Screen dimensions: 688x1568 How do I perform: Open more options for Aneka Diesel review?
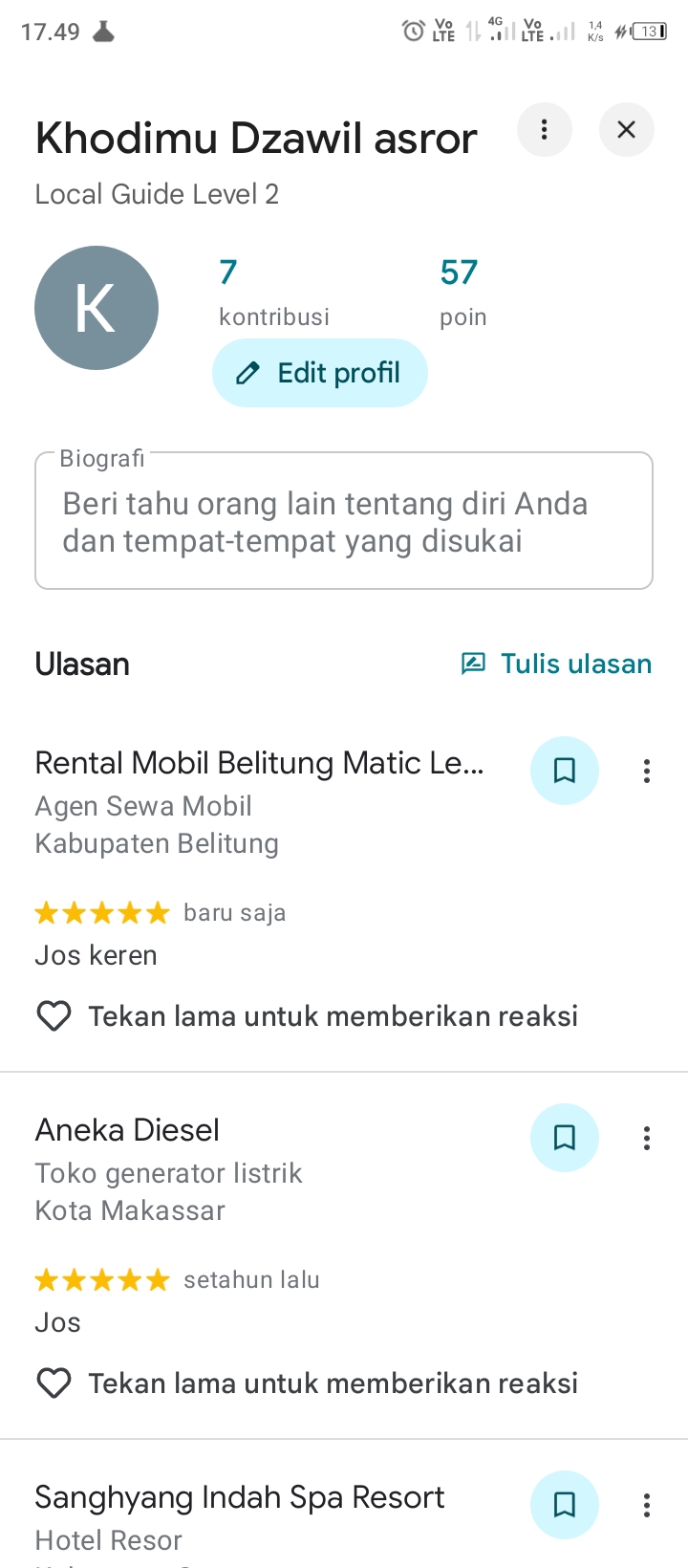(647, 1138)
